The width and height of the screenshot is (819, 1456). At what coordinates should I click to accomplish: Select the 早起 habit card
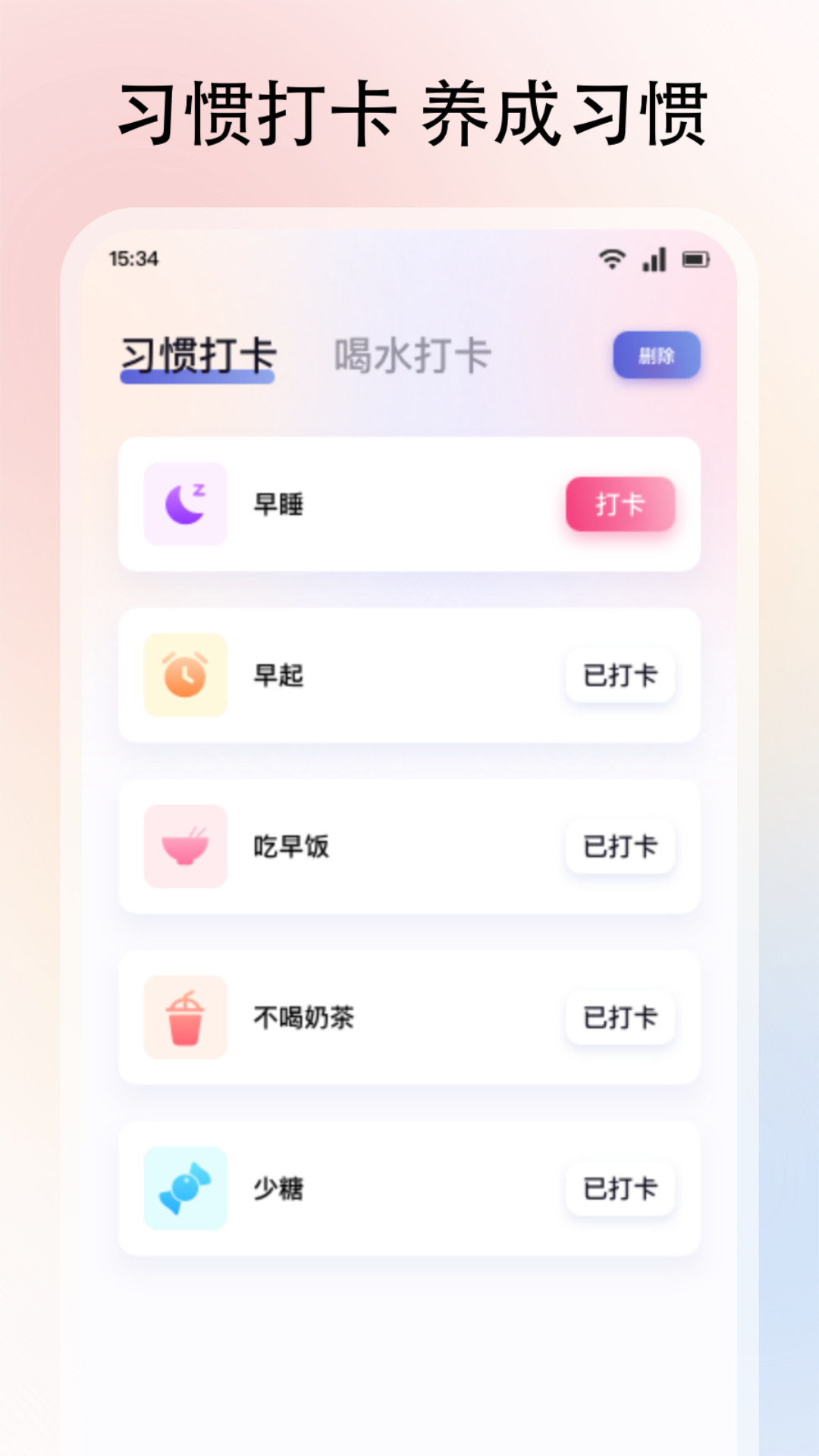[409, 676]
